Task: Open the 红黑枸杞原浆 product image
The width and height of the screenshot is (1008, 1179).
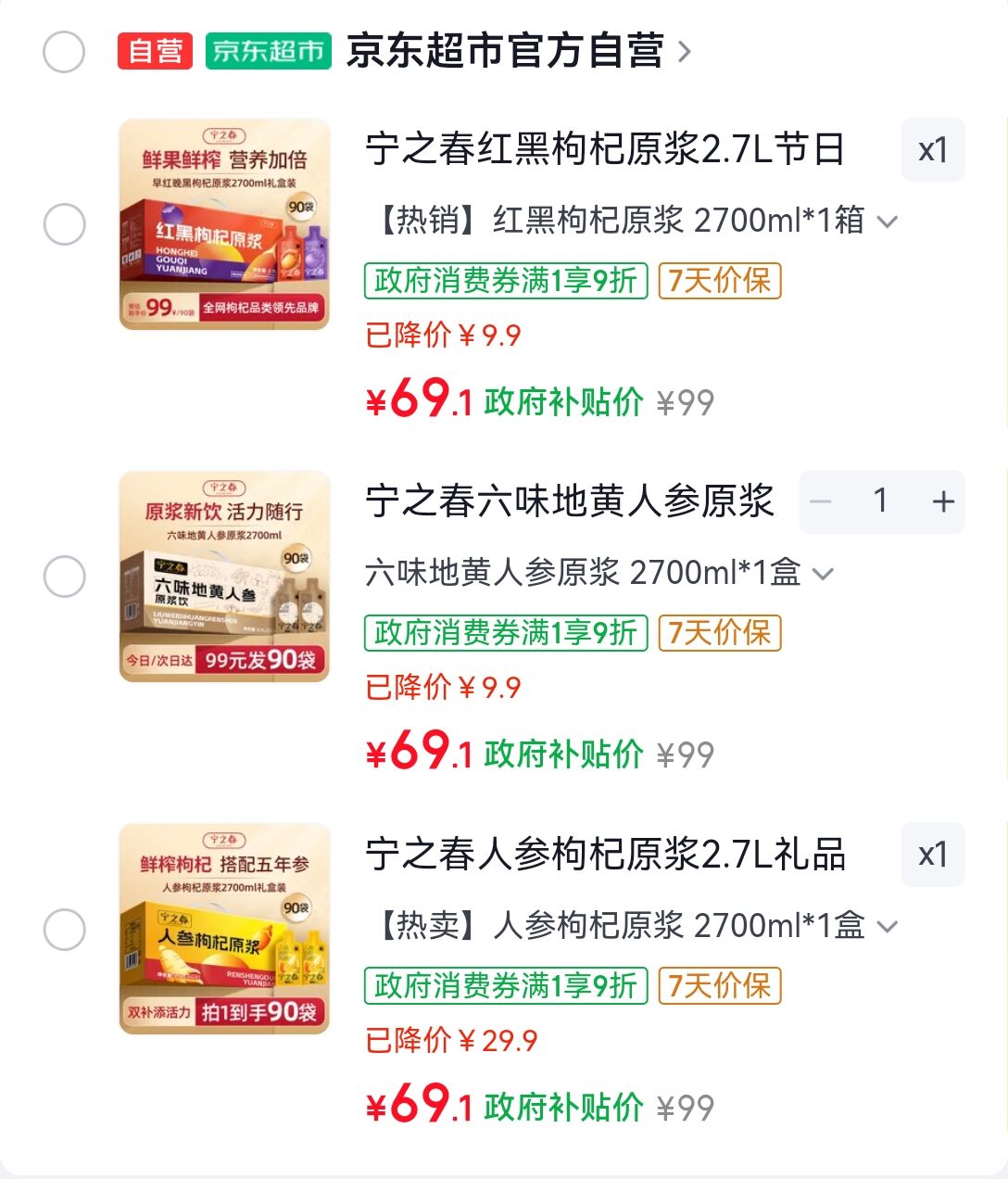Action: (x=224, y=224)
